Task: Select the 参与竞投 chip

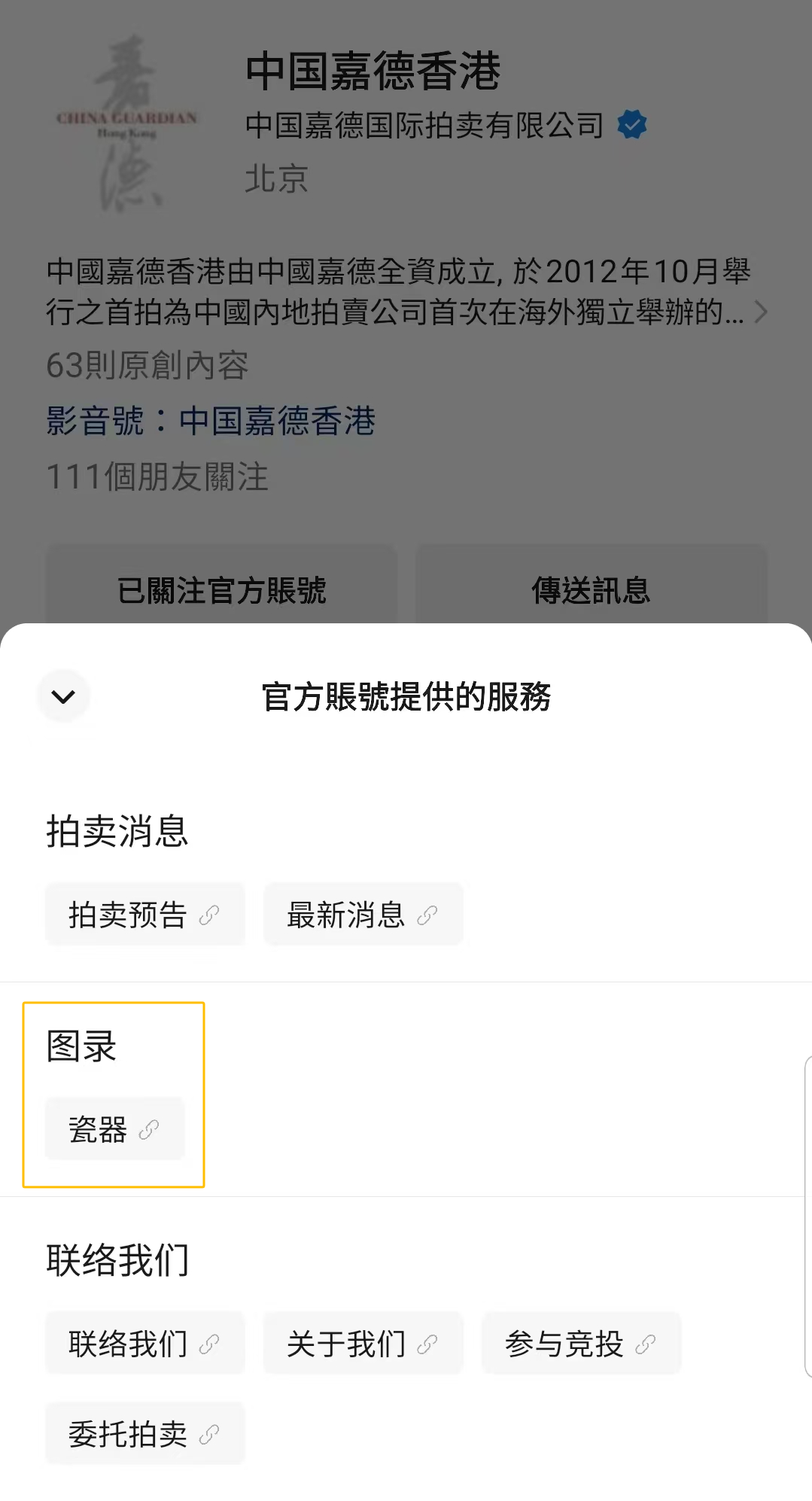Action: coord(582,1343)
